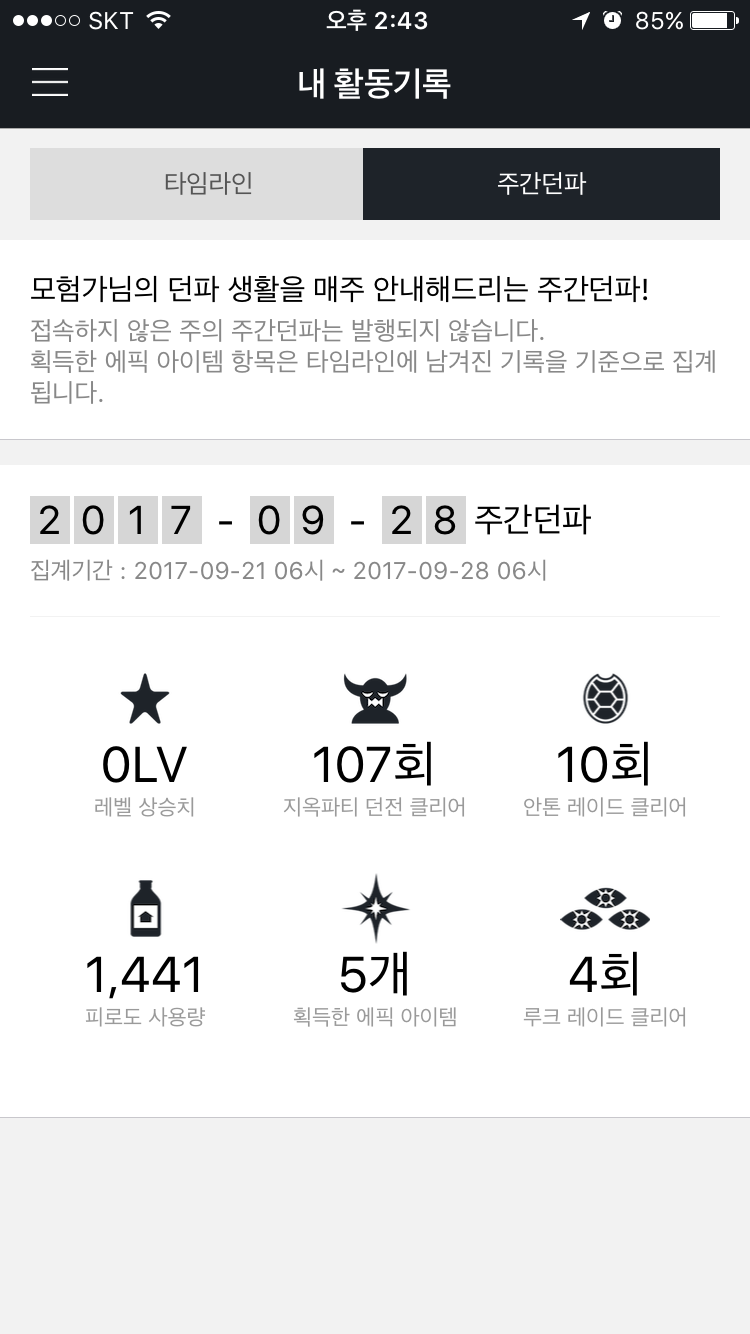Switch to the 타임라인 tab

(x=197, y=184)
